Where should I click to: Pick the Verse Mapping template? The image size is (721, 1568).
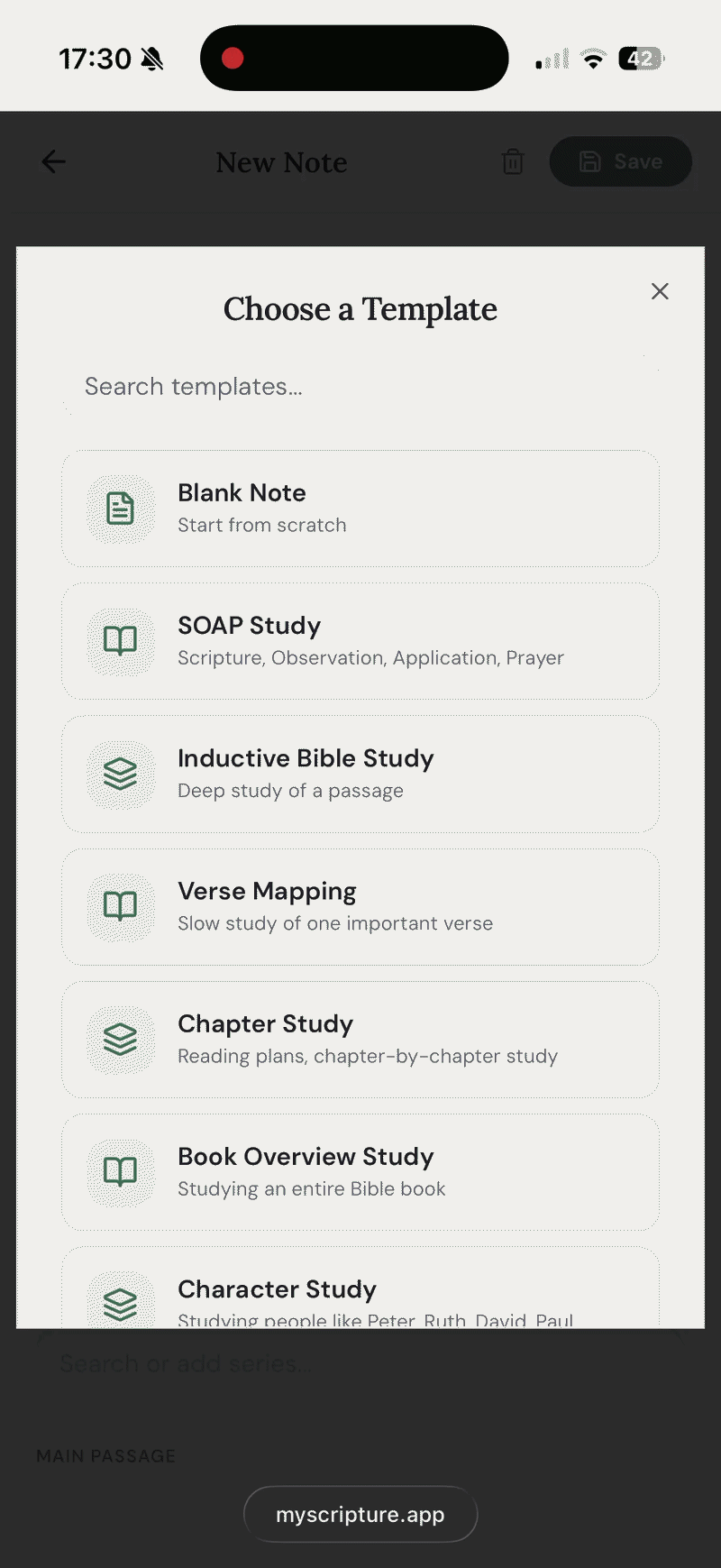(360, 906)
